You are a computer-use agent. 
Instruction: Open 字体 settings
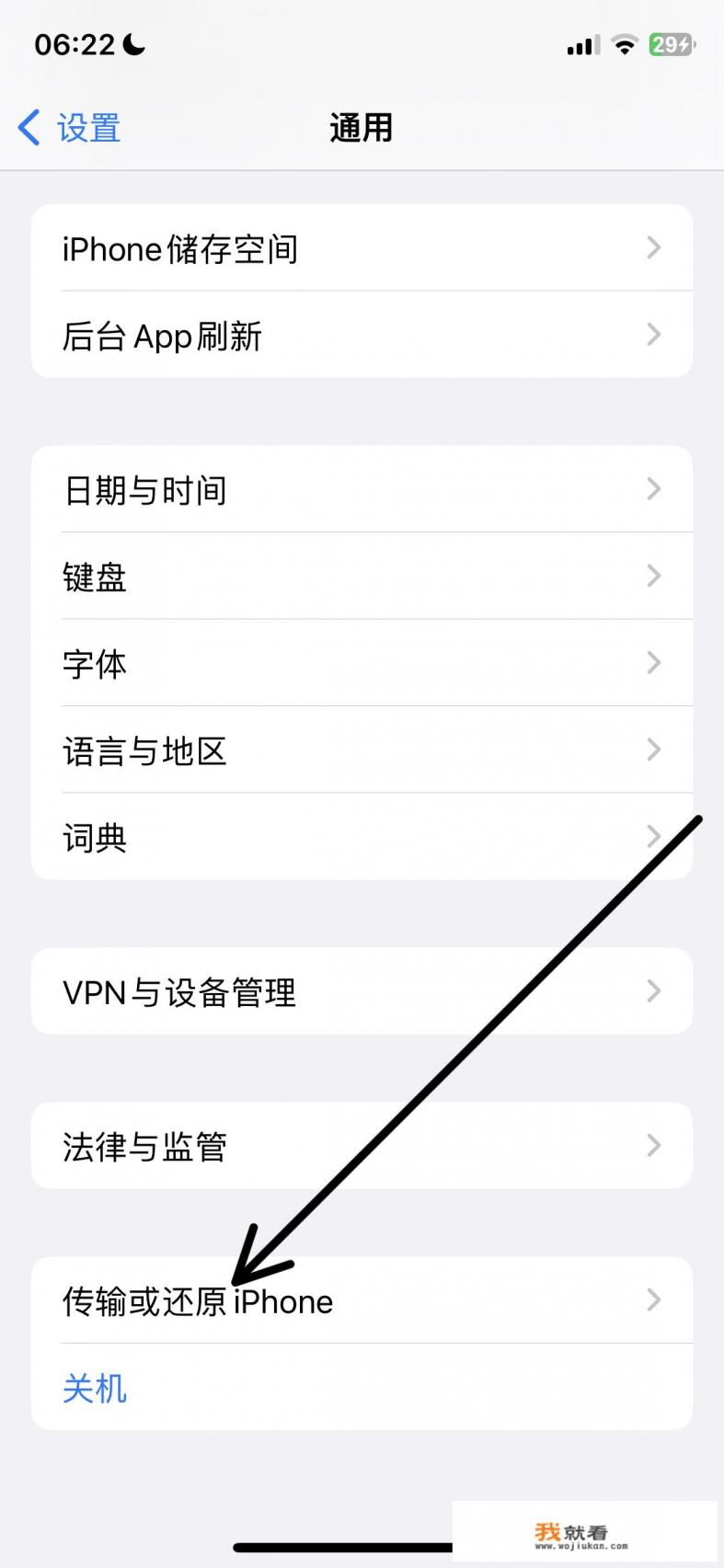click(361, 663)
